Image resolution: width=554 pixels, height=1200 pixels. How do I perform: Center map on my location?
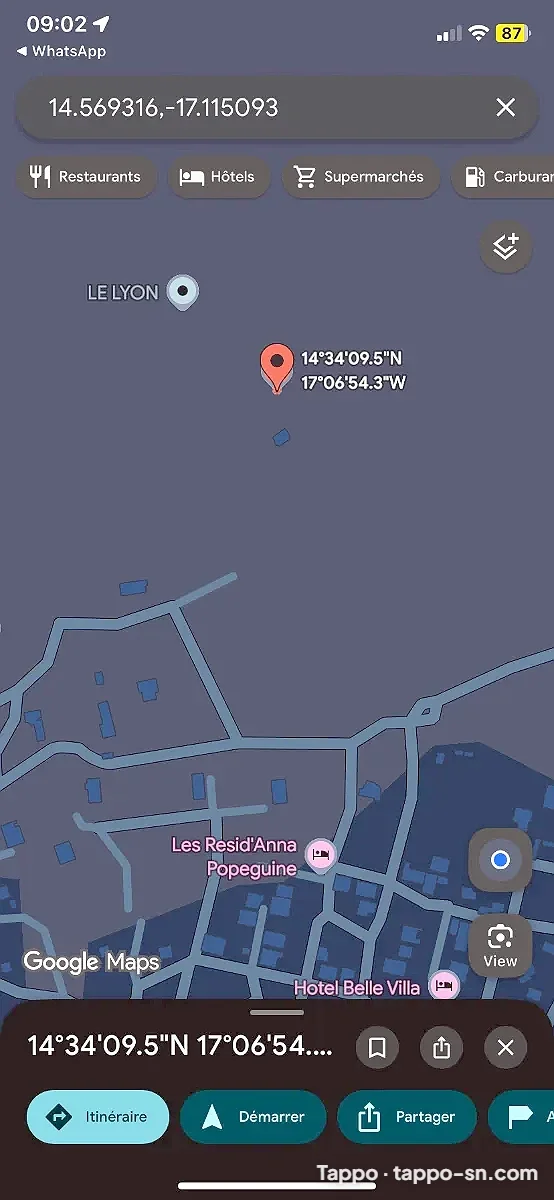(500, 860)
